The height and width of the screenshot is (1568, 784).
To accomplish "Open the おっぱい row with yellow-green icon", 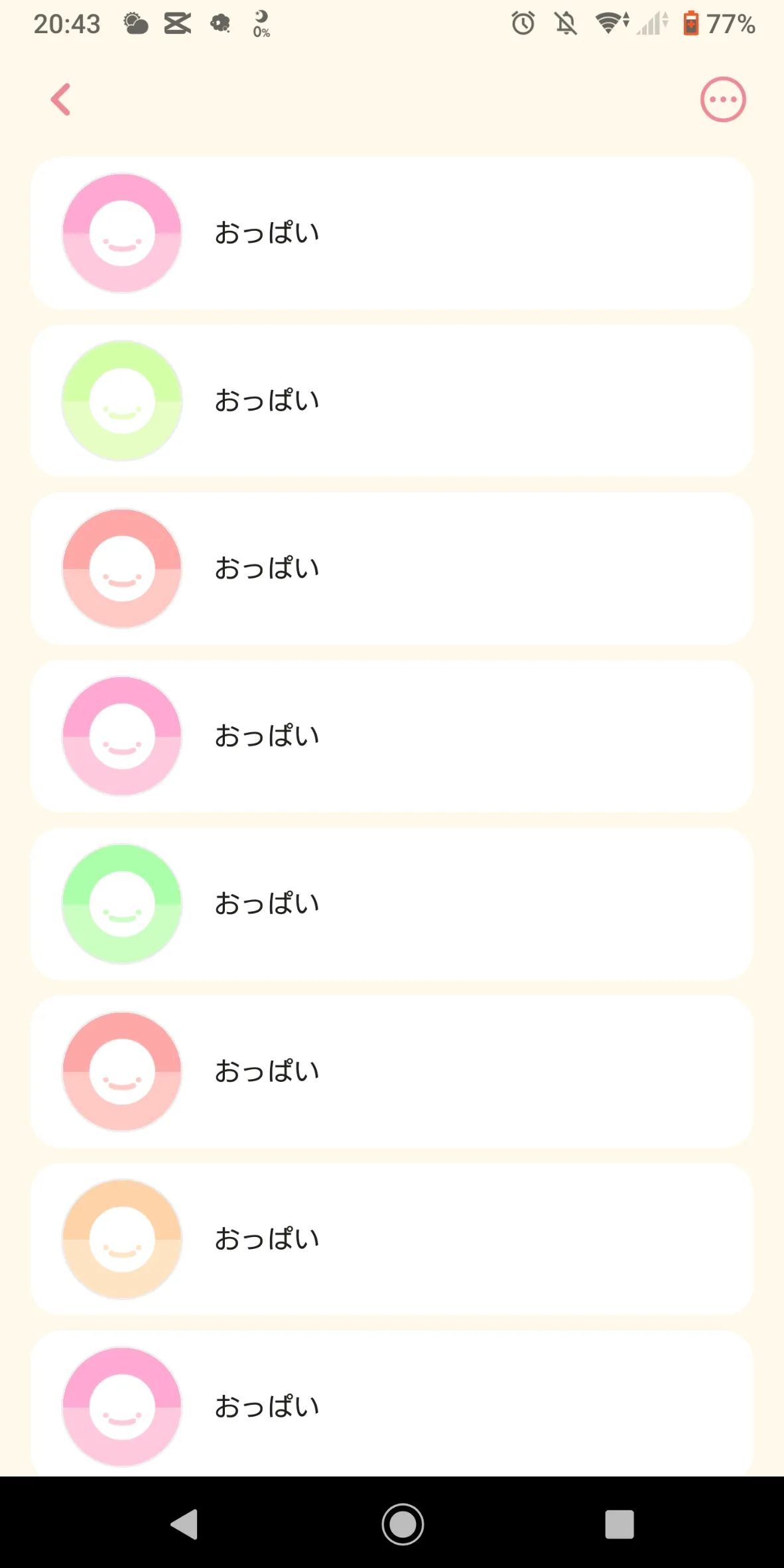I will point(392,401).
